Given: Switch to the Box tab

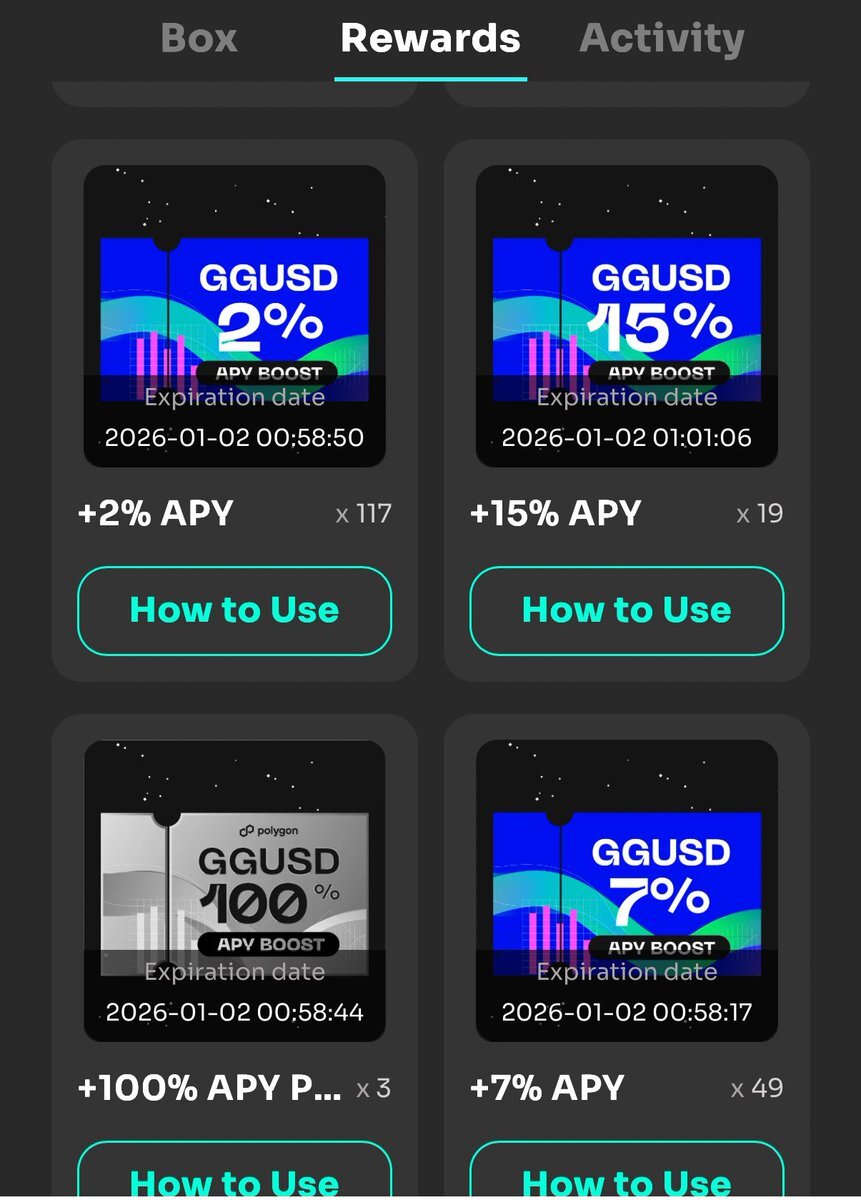Looking at the screenshot, I should click(x=199, y=39).
